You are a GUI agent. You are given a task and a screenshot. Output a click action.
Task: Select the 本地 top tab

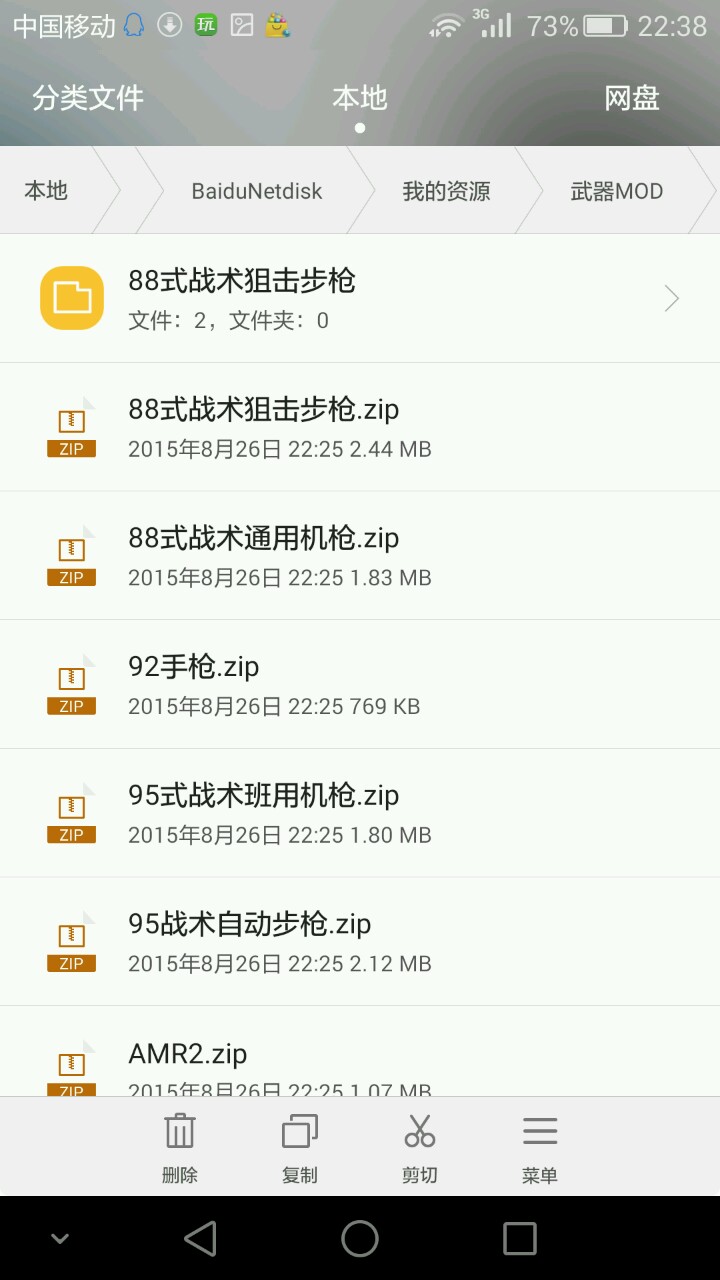(359, 98)
